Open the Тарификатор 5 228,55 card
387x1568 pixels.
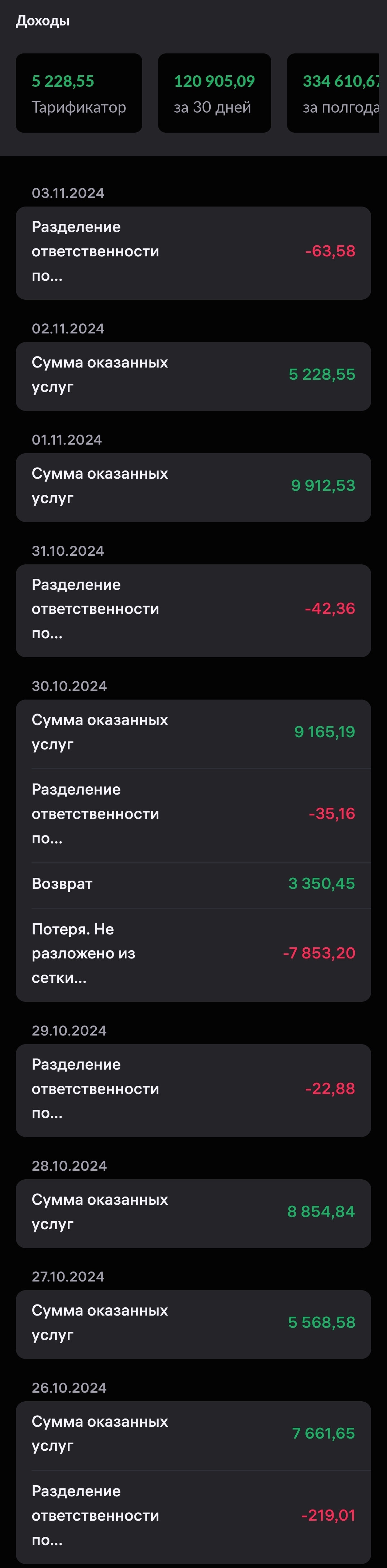78,93
